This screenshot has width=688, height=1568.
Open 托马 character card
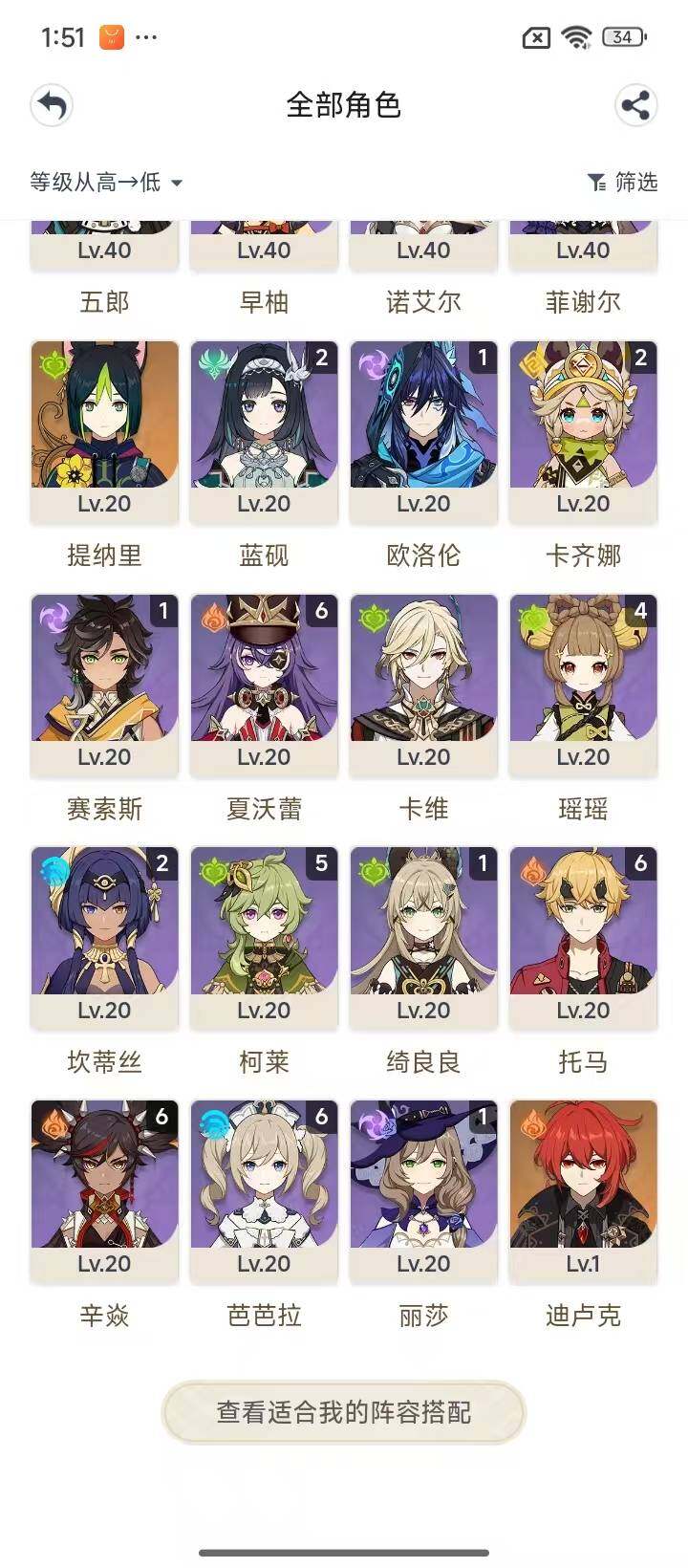[583, 937]
